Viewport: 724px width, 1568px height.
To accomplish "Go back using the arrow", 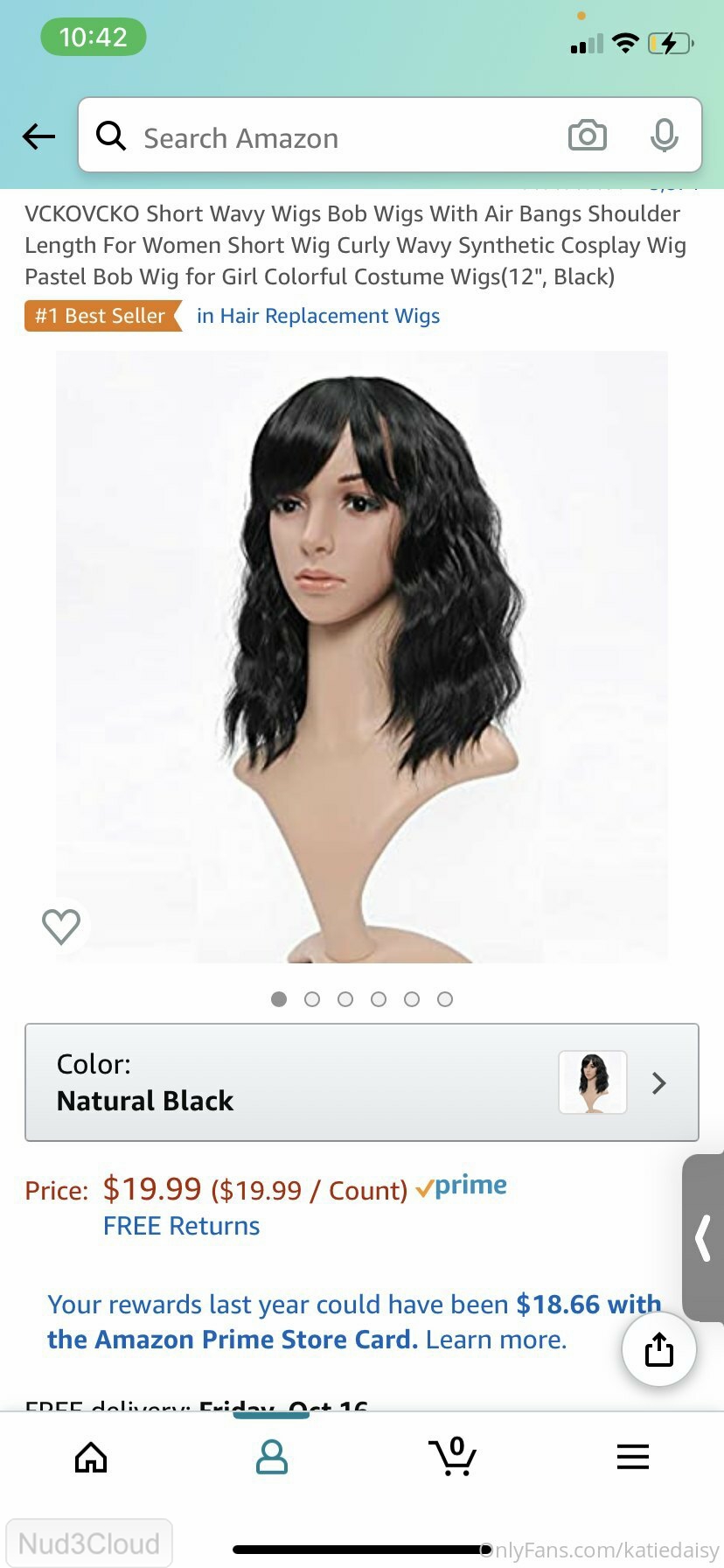I will pos(38,136).
